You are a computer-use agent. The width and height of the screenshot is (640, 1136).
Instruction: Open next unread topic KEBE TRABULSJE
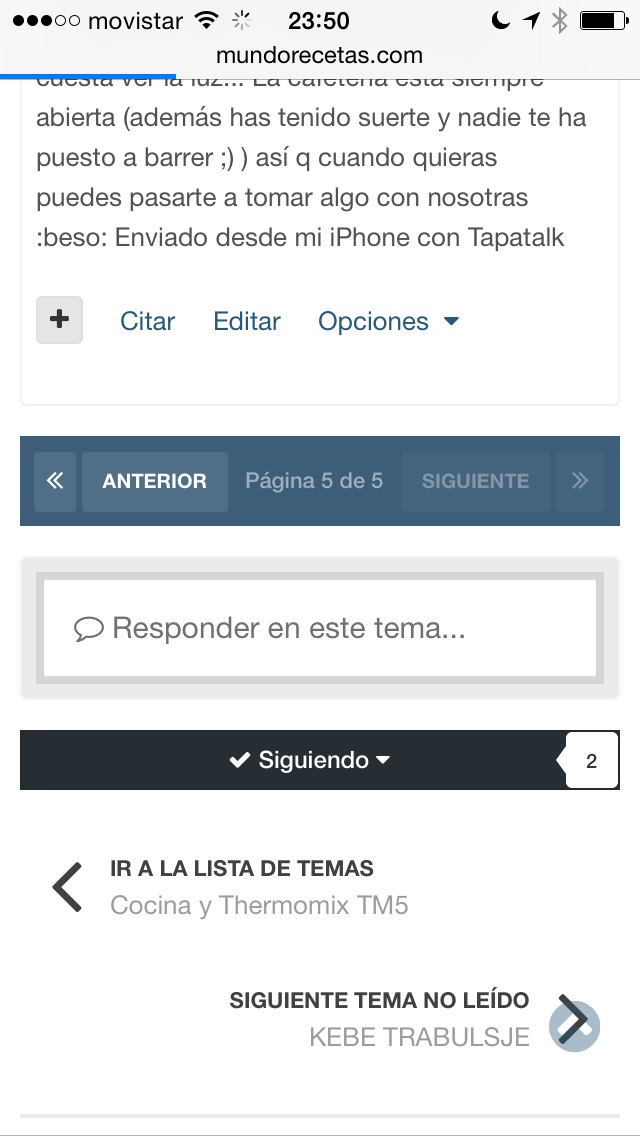pyautogui.click(x=415, y=1019)
